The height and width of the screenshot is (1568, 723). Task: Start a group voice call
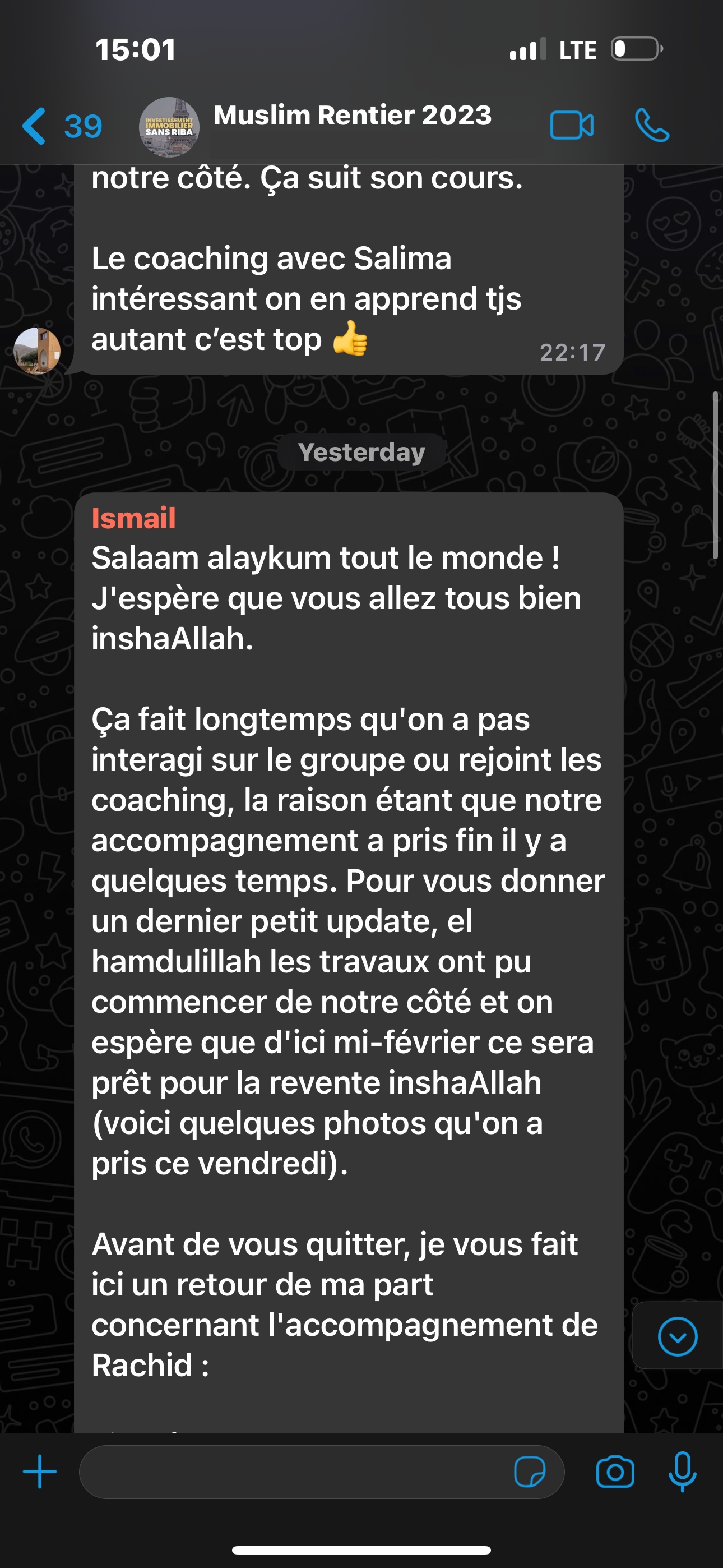[x=651, y=126]
